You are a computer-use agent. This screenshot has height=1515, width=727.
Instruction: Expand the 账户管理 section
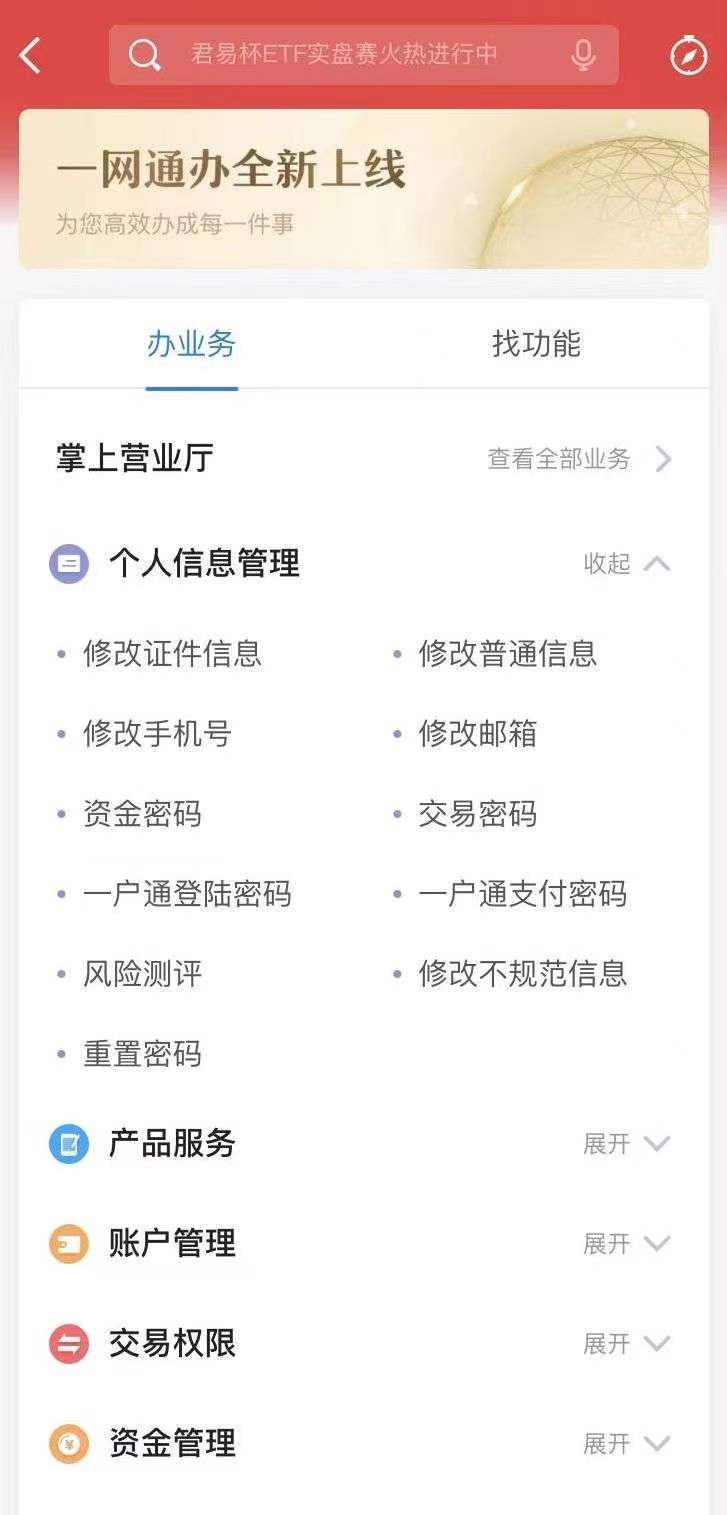pos(627,1244)
